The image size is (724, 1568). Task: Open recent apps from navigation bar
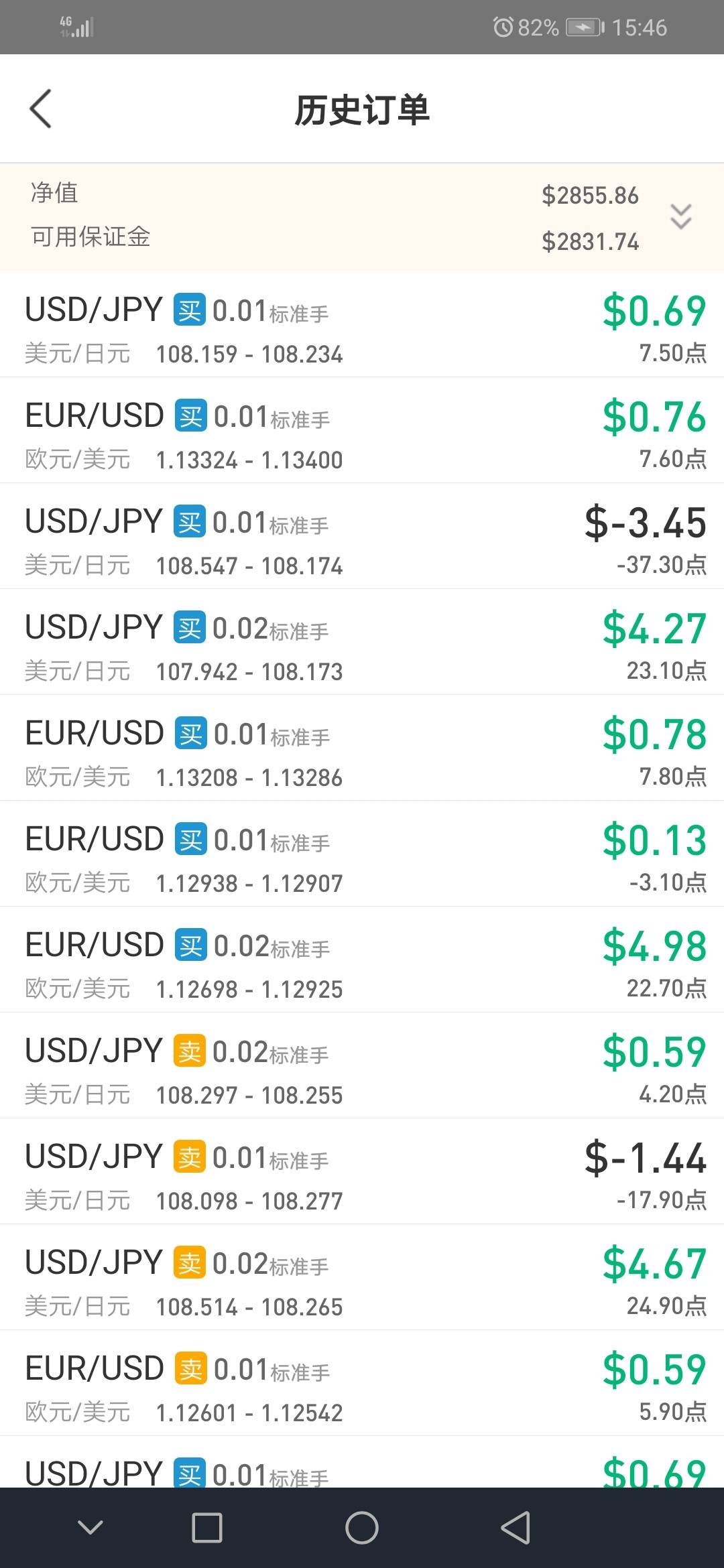point(207,1528)
